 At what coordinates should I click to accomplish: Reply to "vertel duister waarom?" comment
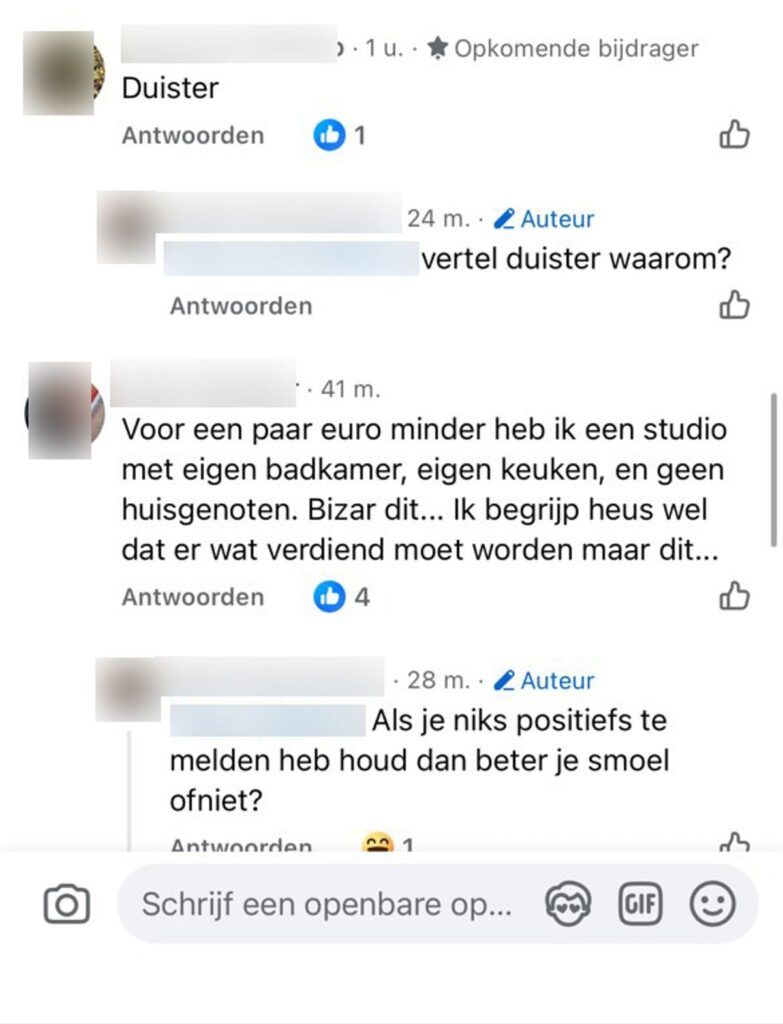241,305
